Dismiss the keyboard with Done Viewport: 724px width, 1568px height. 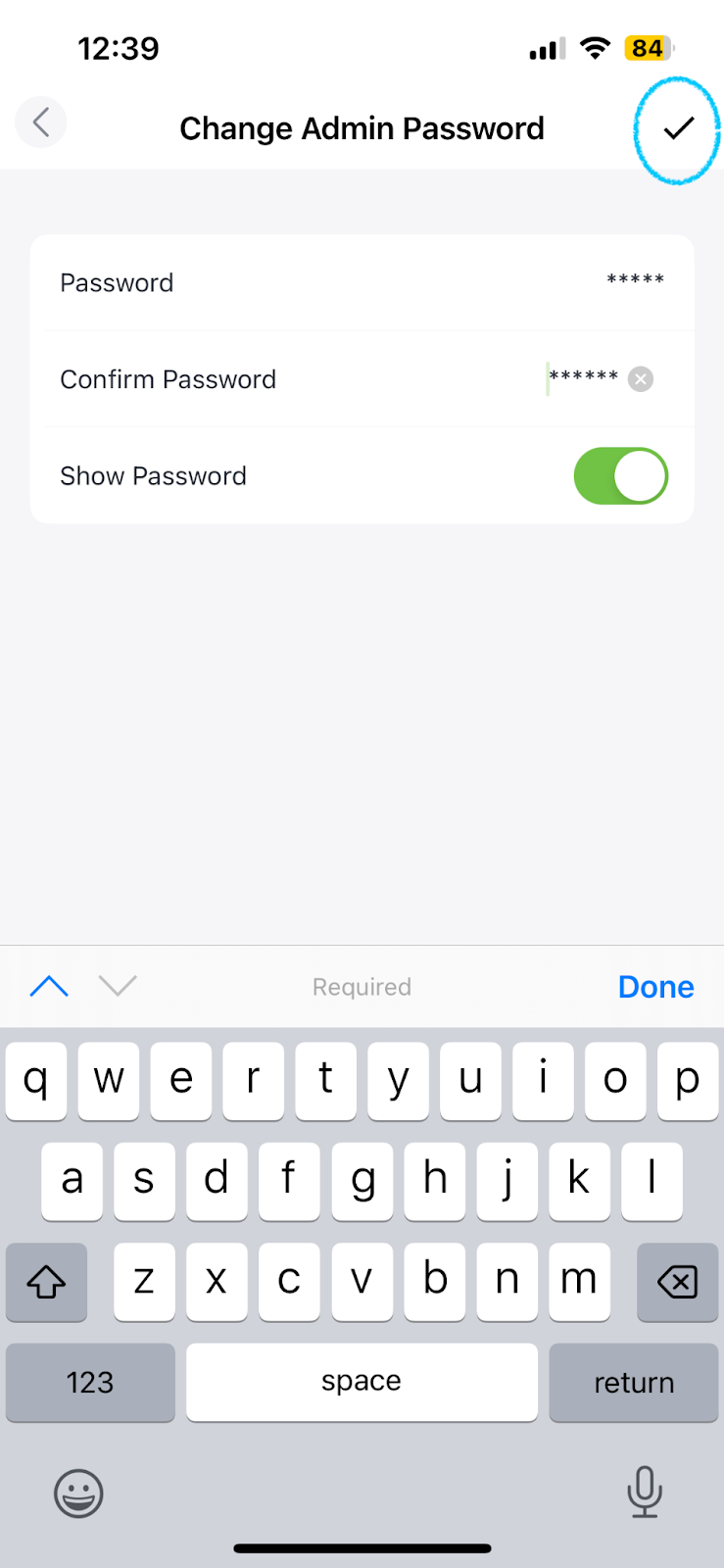pyautogui.click(x=655, y=987)
